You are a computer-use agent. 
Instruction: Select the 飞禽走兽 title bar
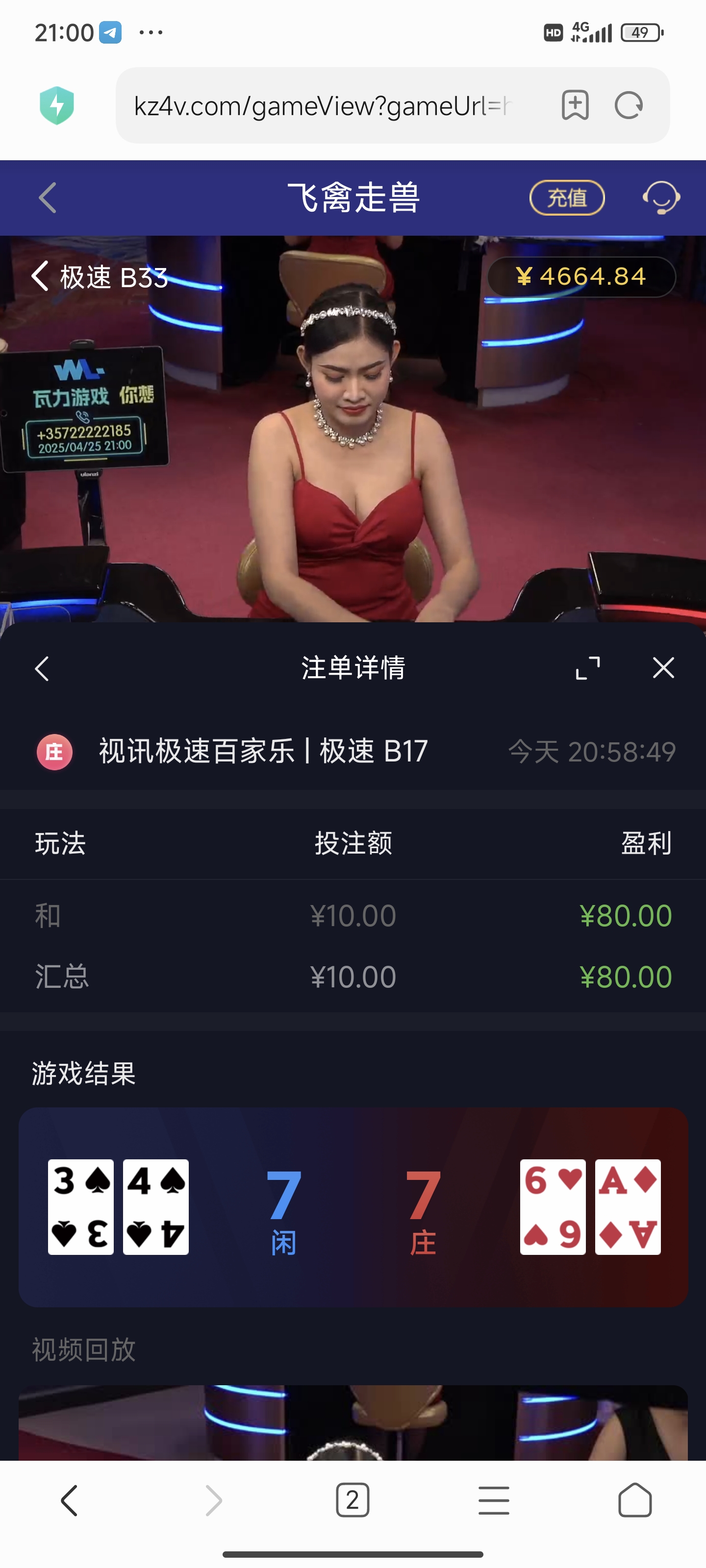(353, 197)
